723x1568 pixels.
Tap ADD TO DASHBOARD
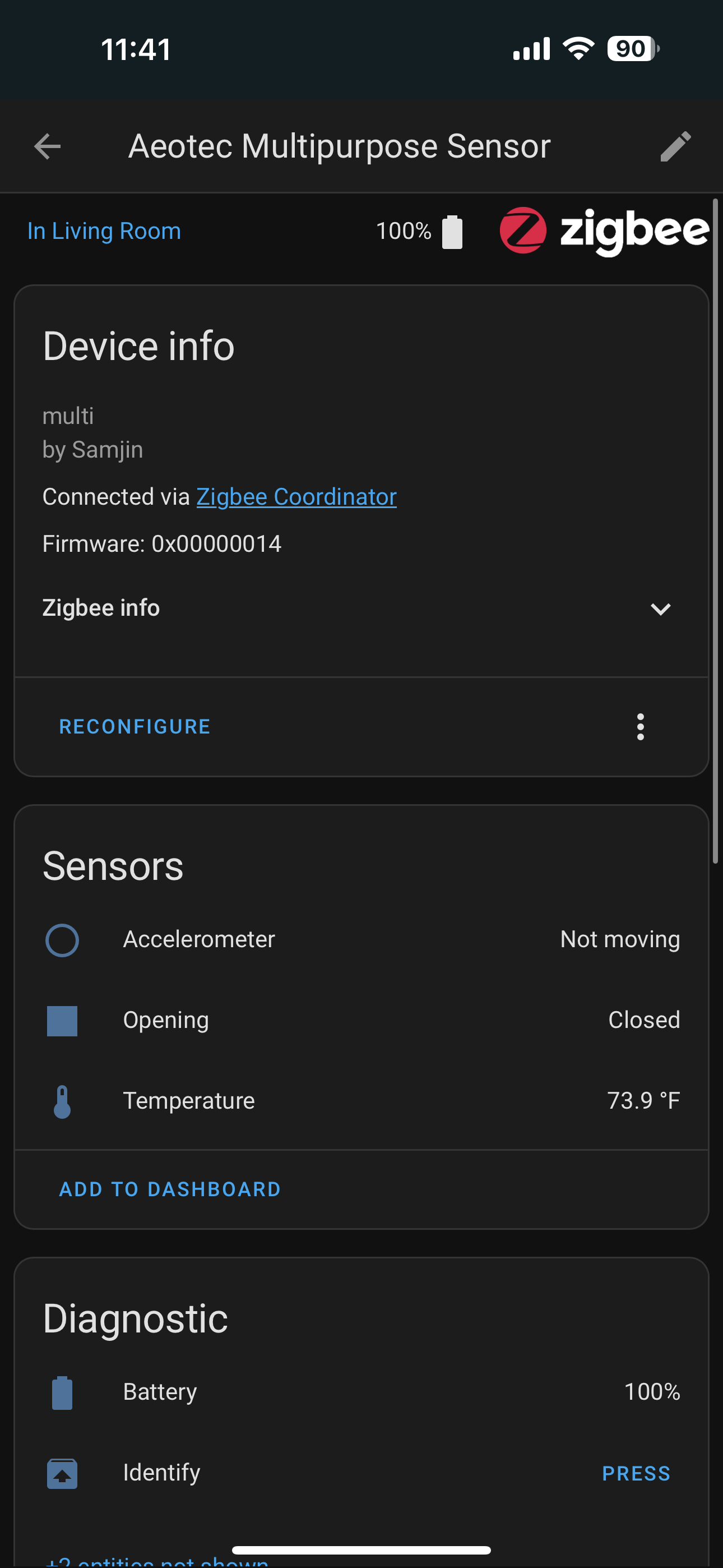(170, 1188)
